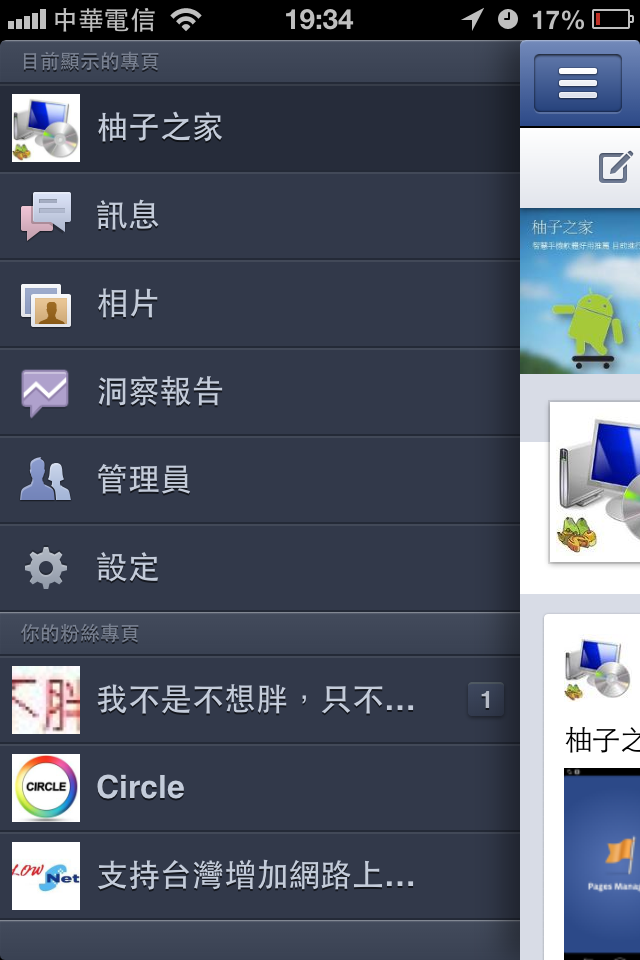
Task: Open the 柚子之家 page
Action: tap(260, 128)
